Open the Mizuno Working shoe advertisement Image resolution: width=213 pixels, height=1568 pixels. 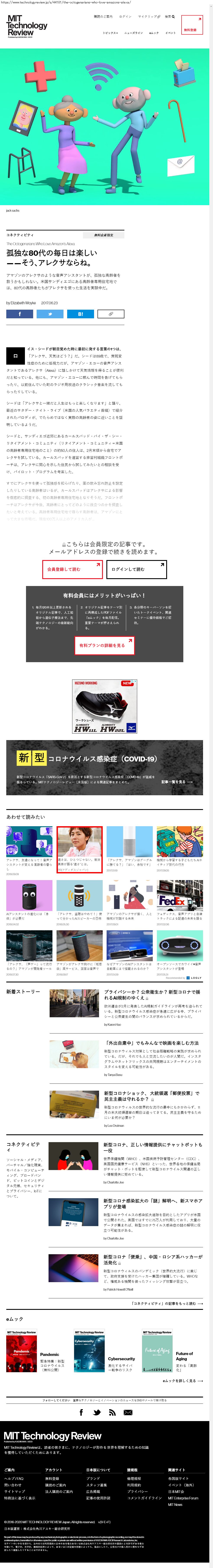(104, 706)
